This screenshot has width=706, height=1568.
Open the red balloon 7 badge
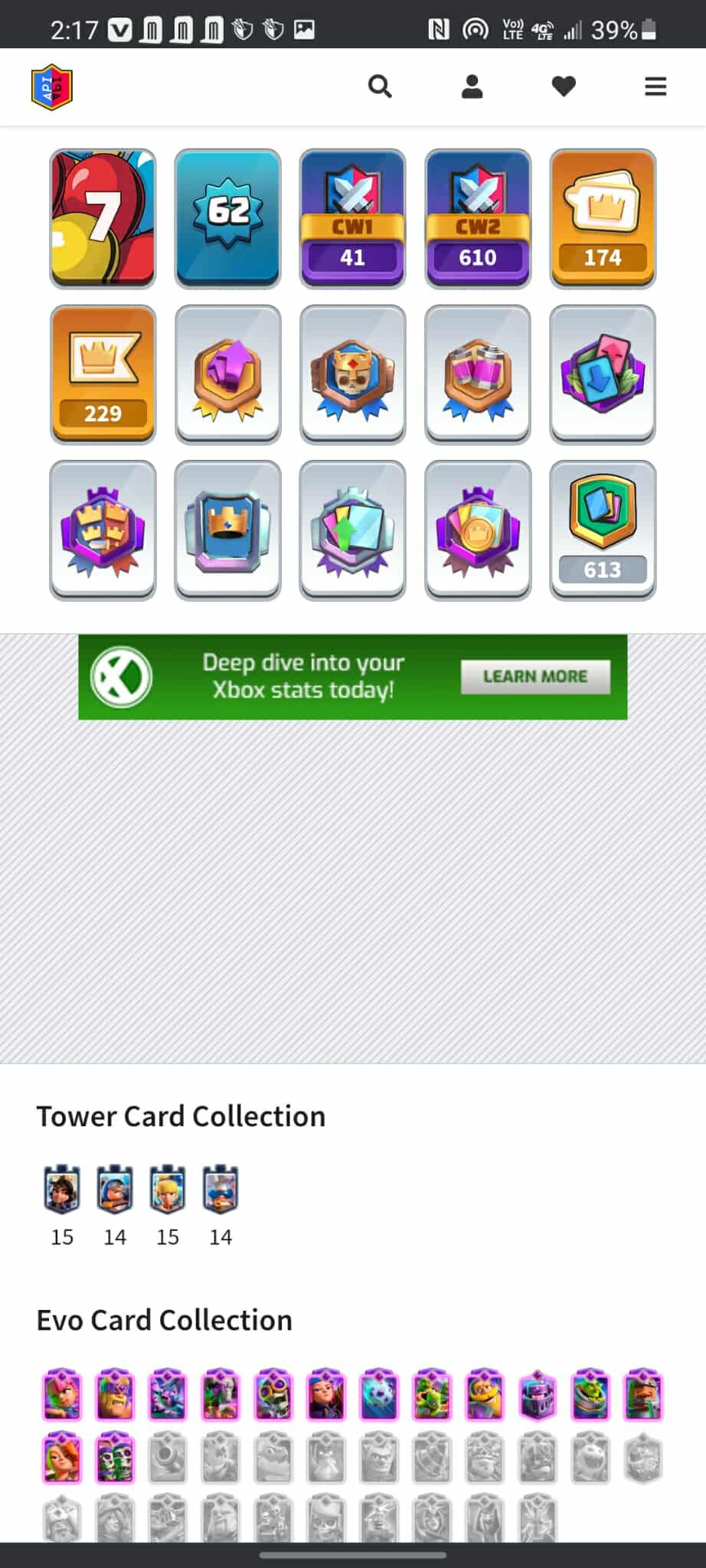[103, 218]
